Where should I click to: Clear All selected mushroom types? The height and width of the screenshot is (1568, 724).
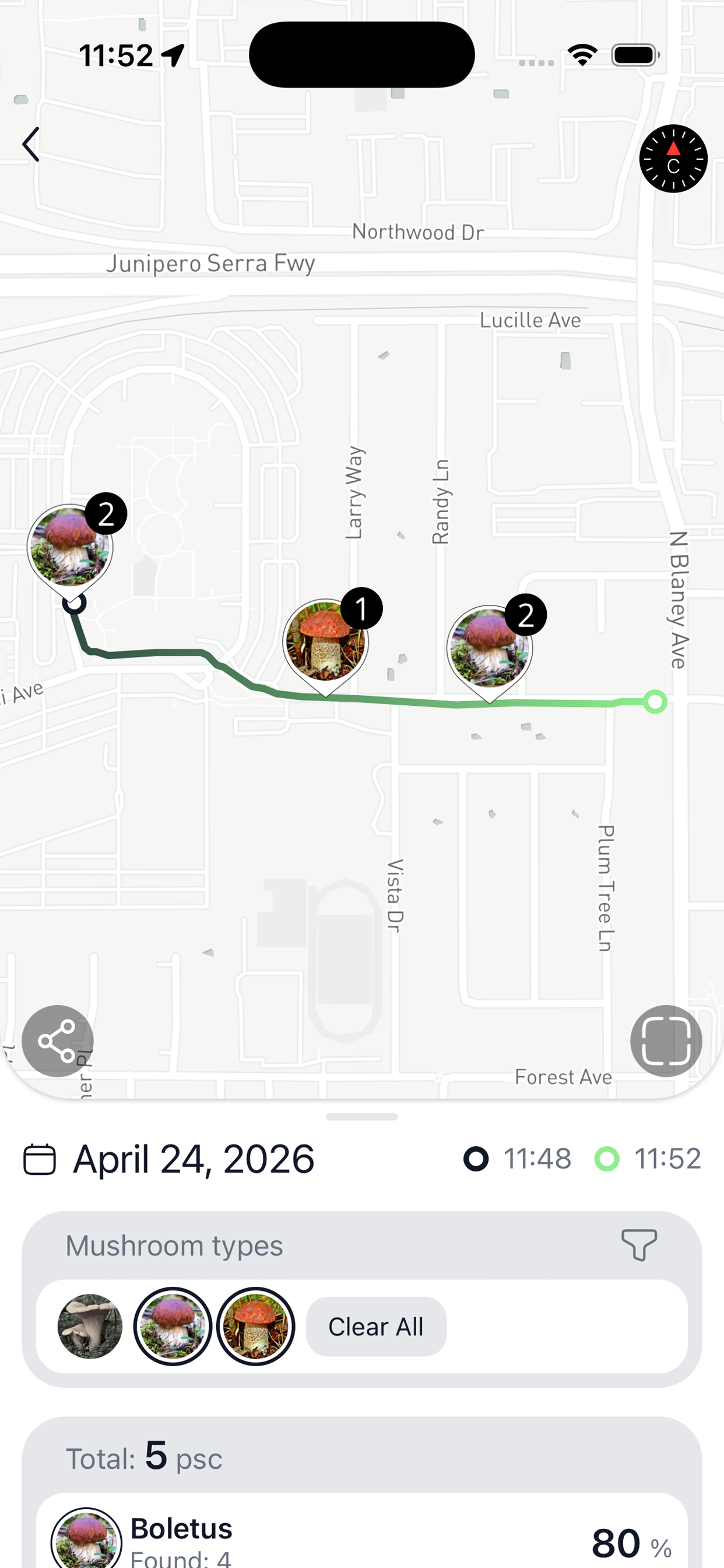pos(376,1327)
